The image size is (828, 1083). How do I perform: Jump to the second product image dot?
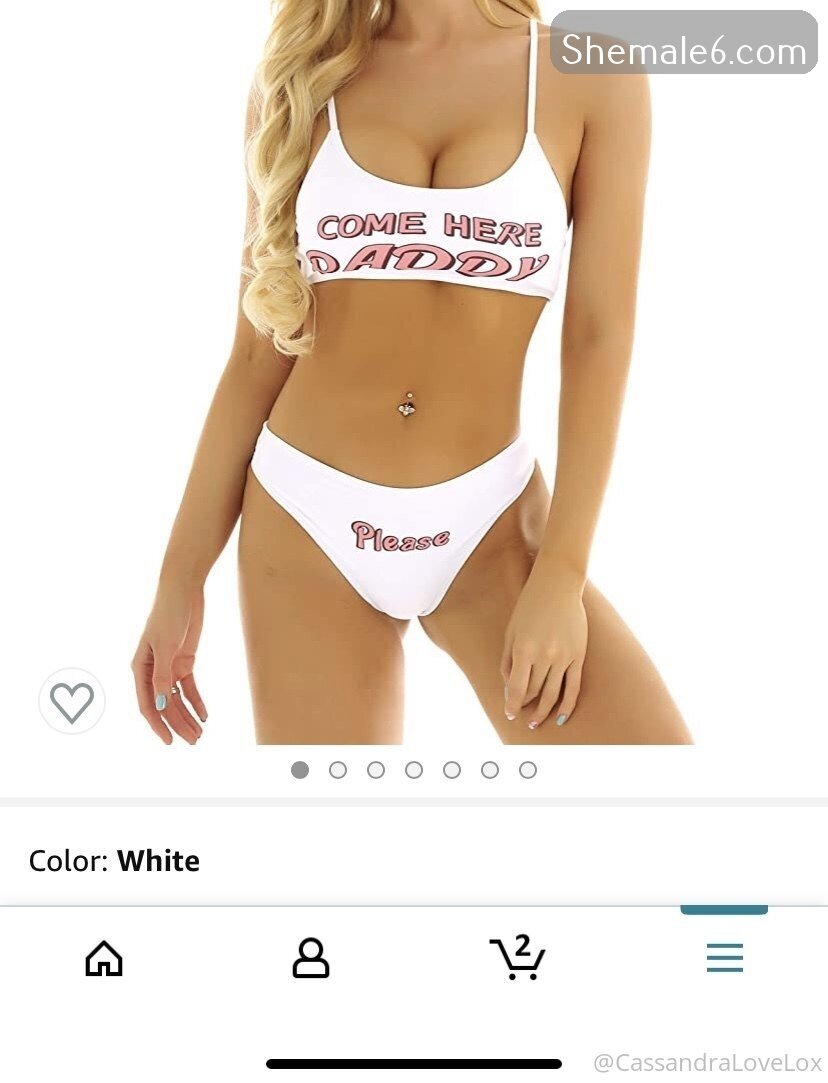point(338,770)
